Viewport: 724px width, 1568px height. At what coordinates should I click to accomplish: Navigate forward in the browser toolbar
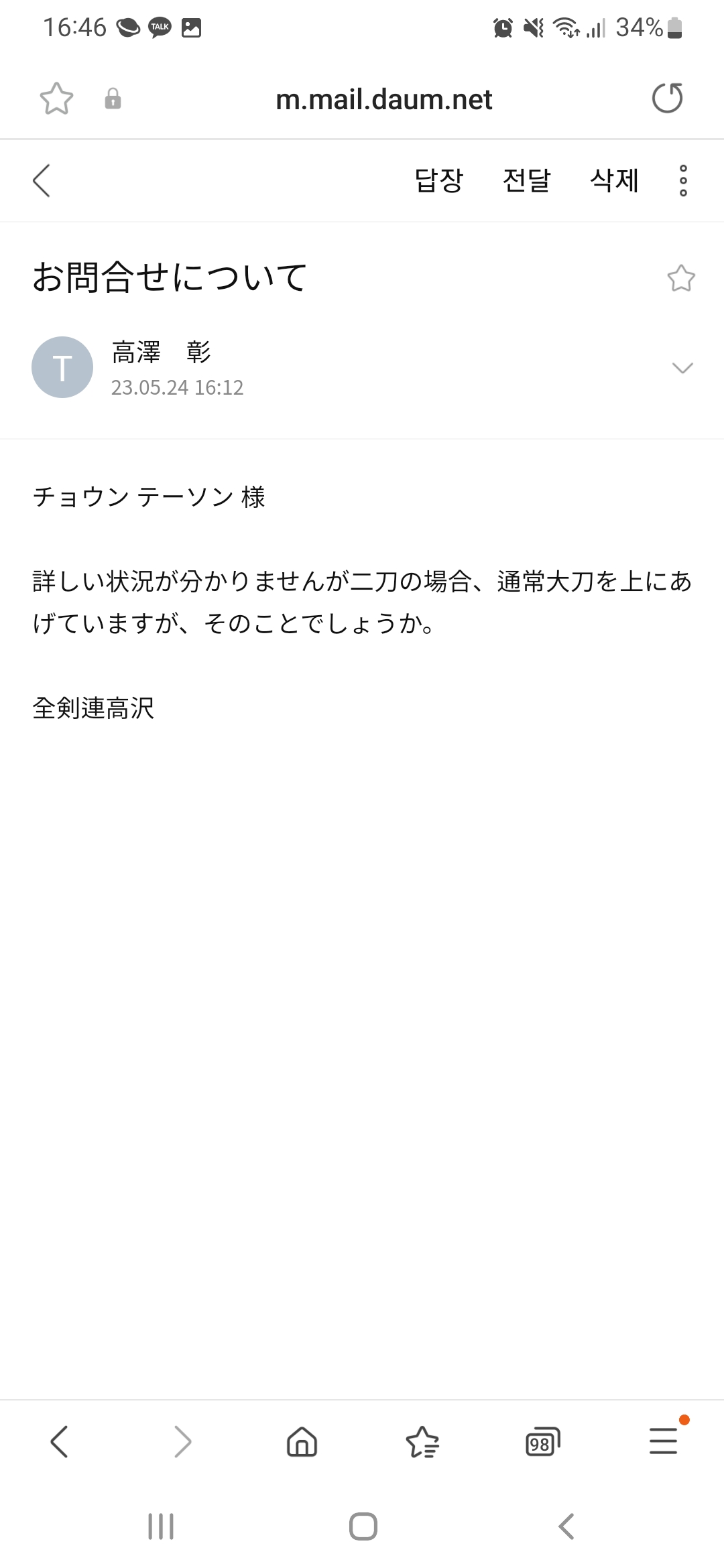pyautogui.click(x=182, y=1441)
